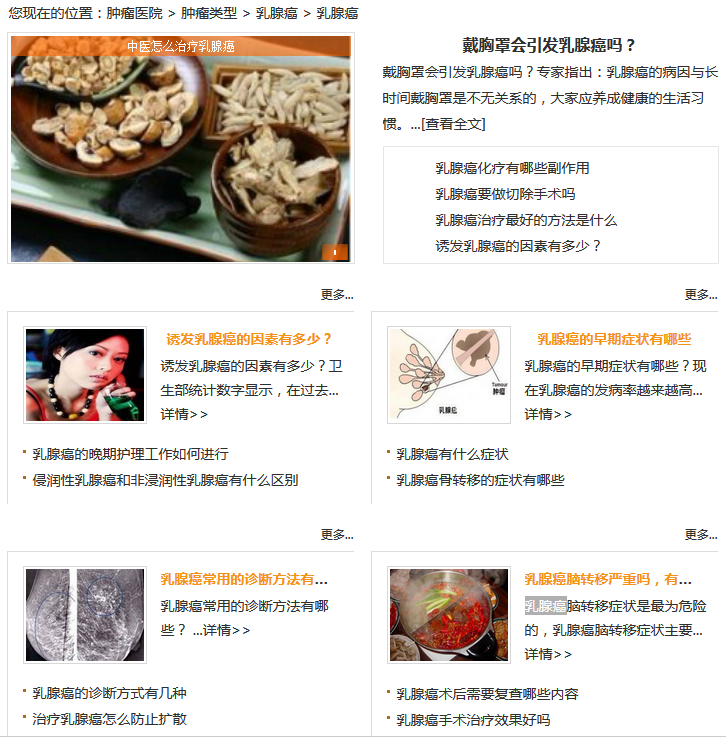Viewport: 726px width, 738px height.
Task: Go to 肿瘤类型 in the breadcrumb
Action: [x=209, y=13]
